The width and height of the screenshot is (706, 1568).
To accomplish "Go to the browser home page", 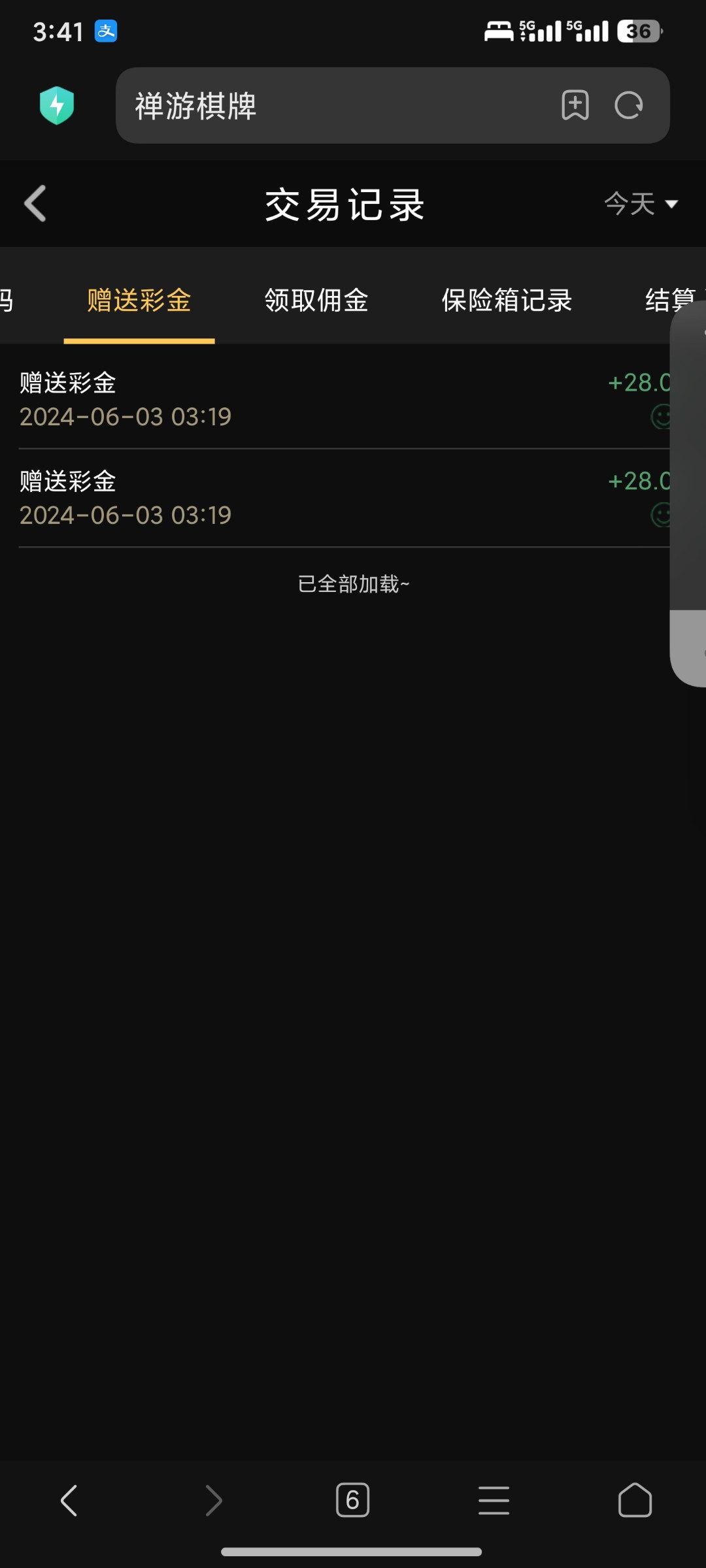I will click(635, 1500).
